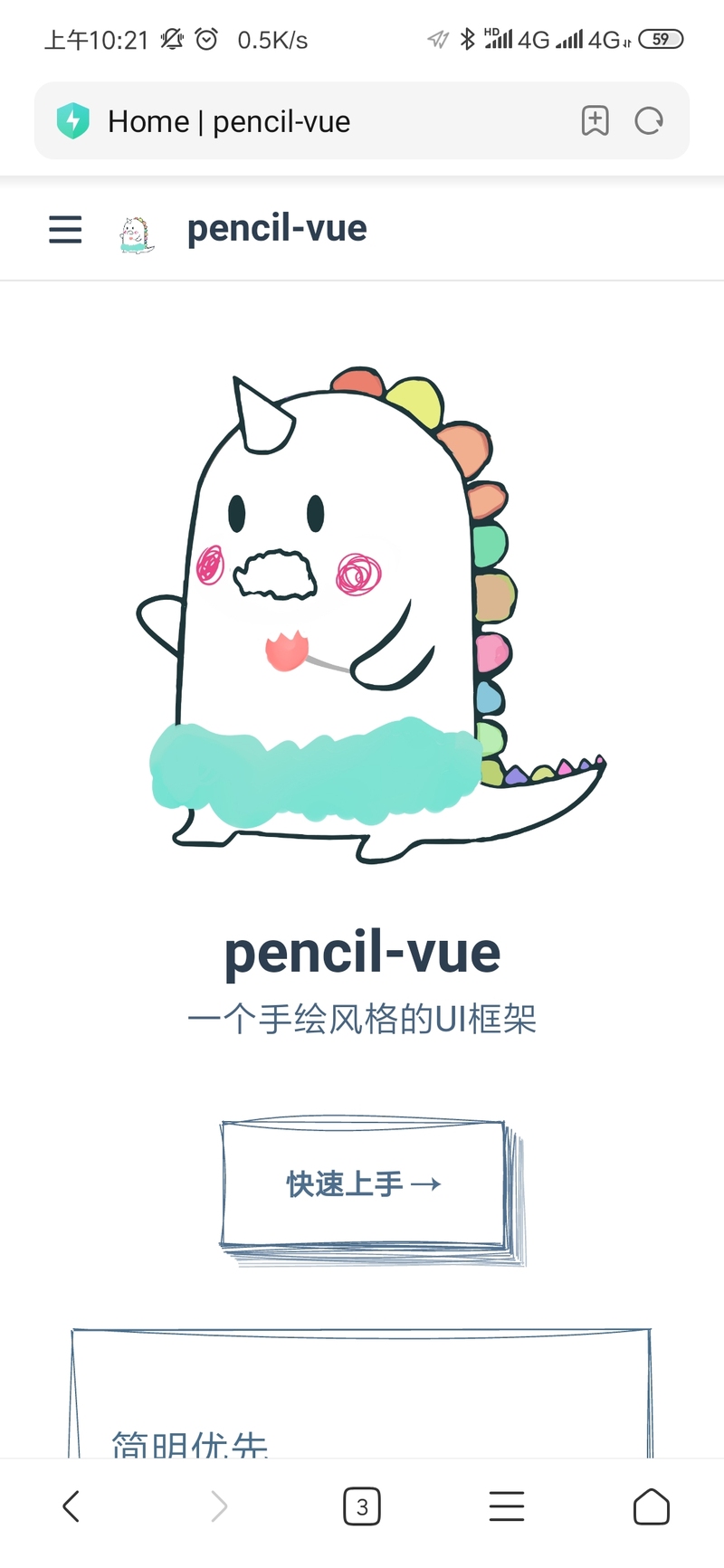Image resolution: width=724 pixels, height=1568 pixels.
Task: Open the browser tabs switcher
Action: pyautogui.click(x=362, y=1506)
